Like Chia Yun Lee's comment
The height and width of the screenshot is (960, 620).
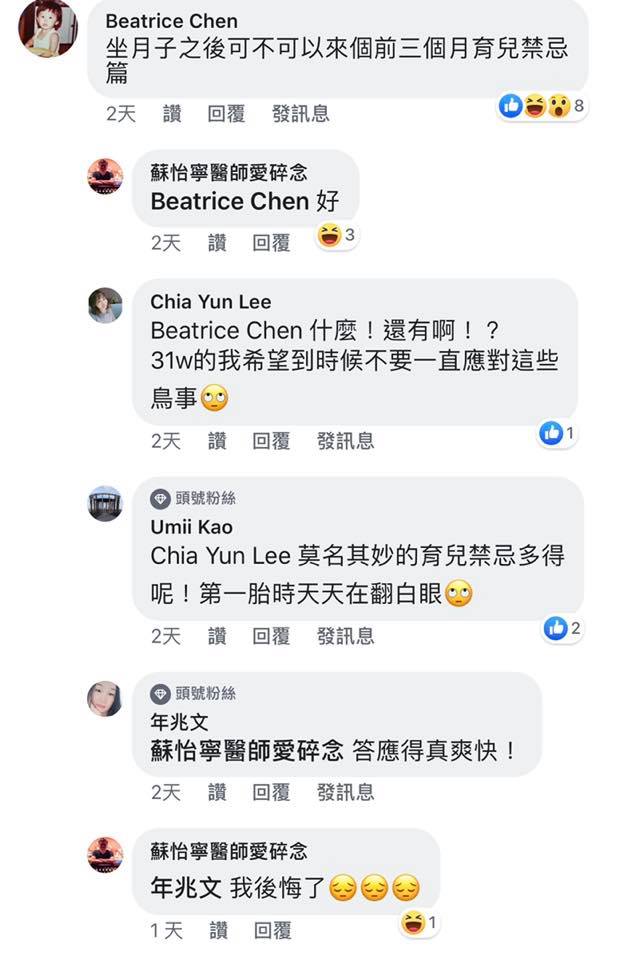[x=217, y=441]
